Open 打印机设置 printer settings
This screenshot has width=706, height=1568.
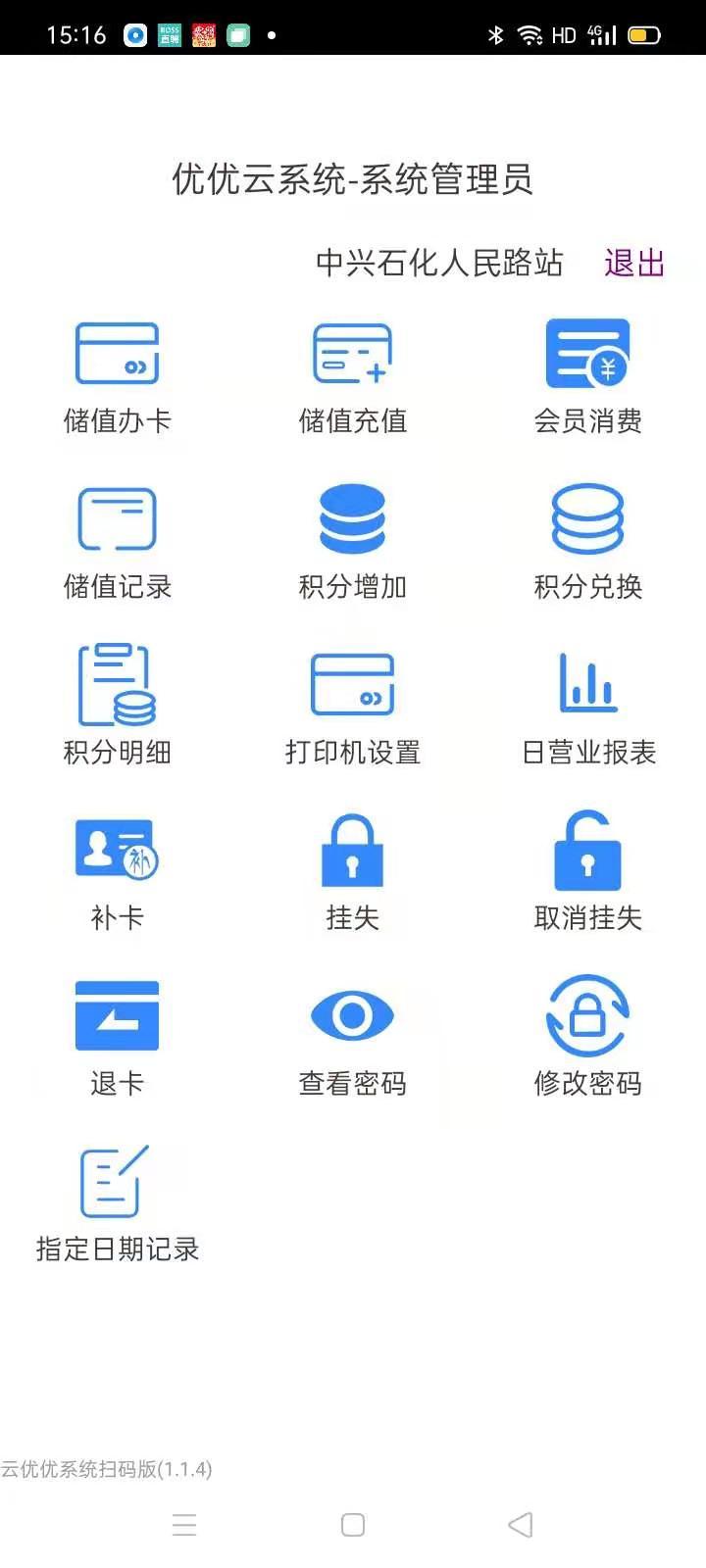click(x=353, y=710)
